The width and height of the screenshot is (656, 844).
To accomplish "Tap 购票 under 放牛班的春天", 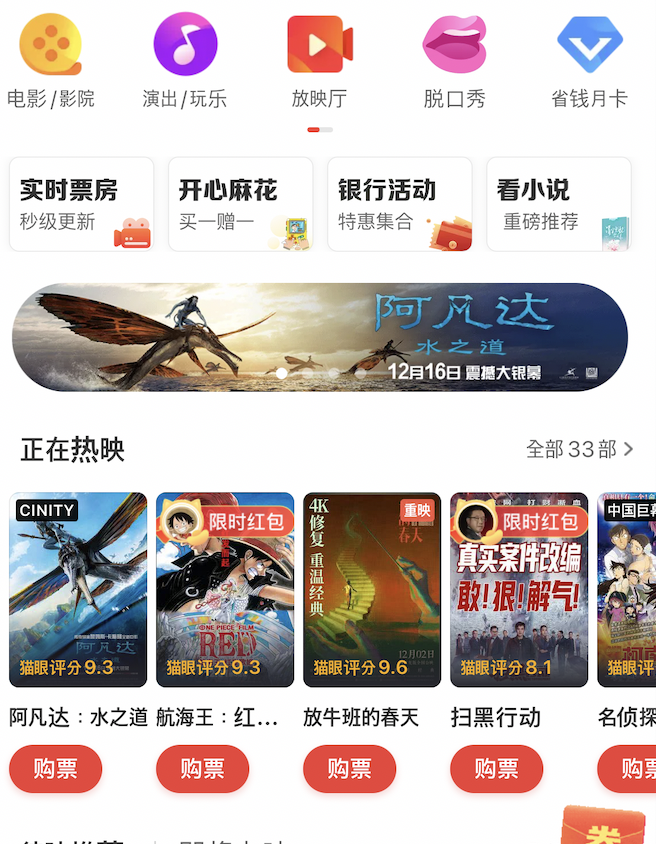I will pyautogui.click(x=350, y=768).
